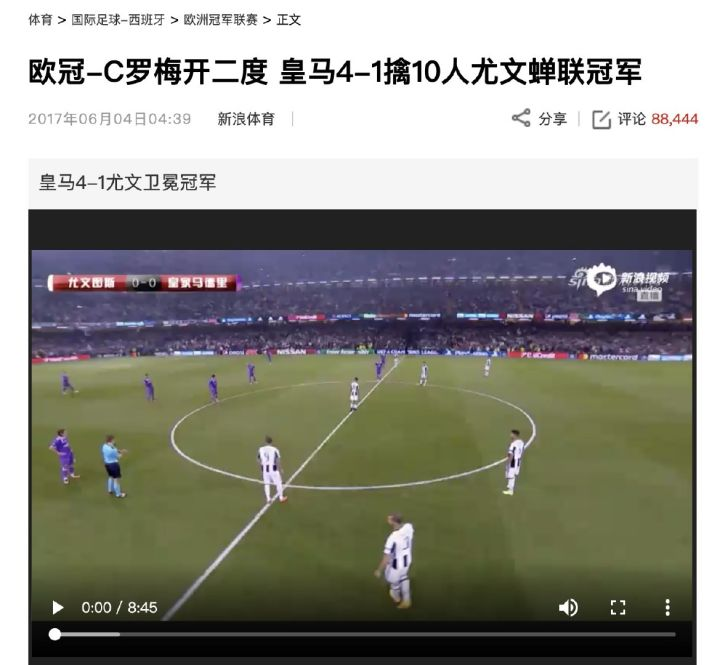This screenshot has width=720, height=665.
Task: Play the match highlights video
Action: click(58, 607)
